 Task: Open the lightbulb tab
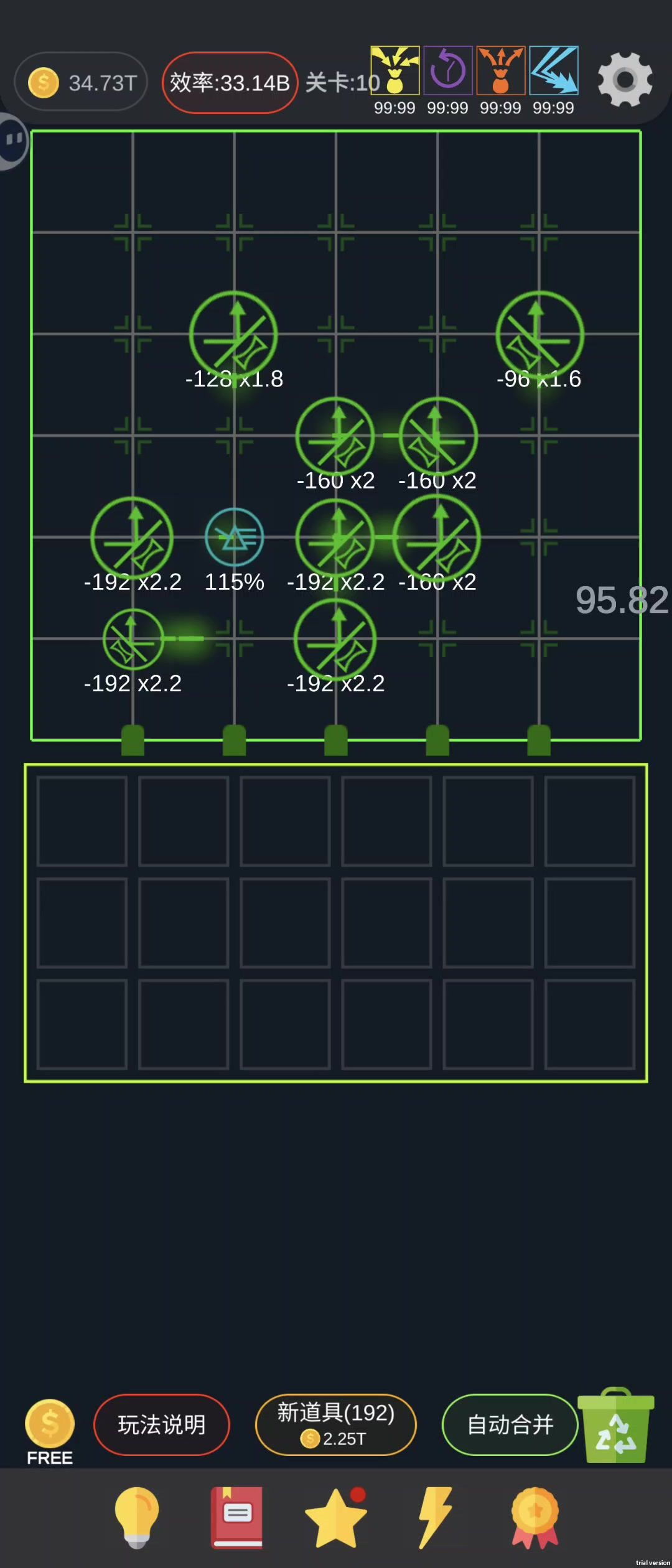point(137,1518)
